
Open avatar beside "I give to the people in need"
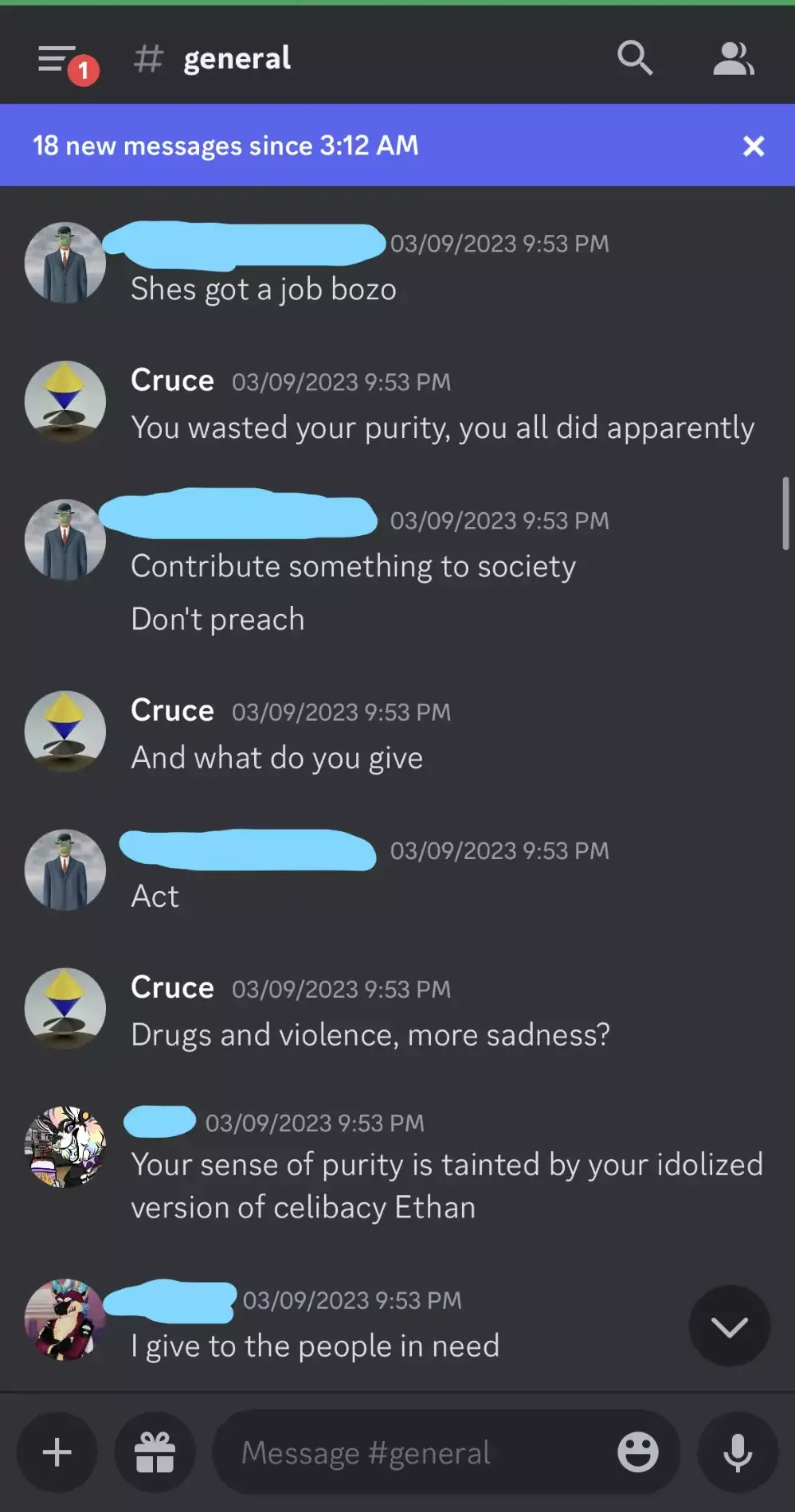pyautogui.click(x=65, y=1319)
